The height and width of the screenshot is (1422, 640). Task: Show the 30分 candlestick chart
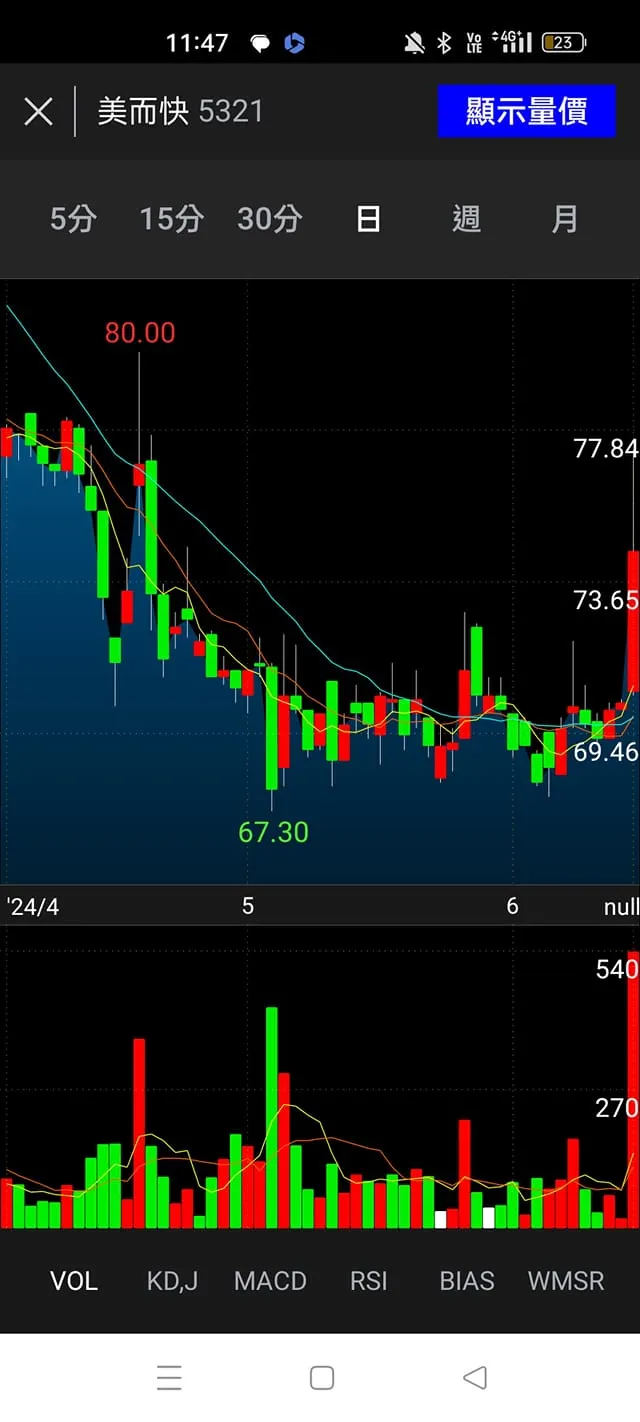(x=269, y=219)
